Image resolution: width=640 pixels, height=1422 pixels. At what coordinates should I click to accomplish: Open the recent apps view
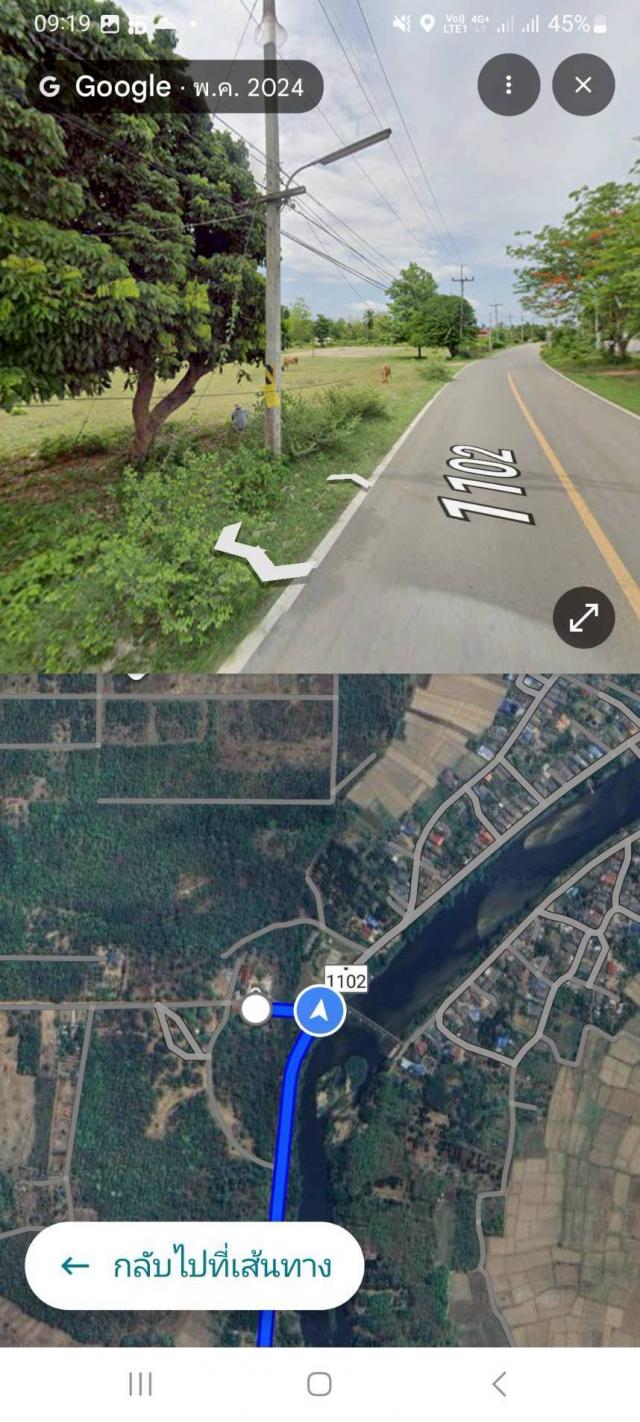click(x=140, y=1384)
